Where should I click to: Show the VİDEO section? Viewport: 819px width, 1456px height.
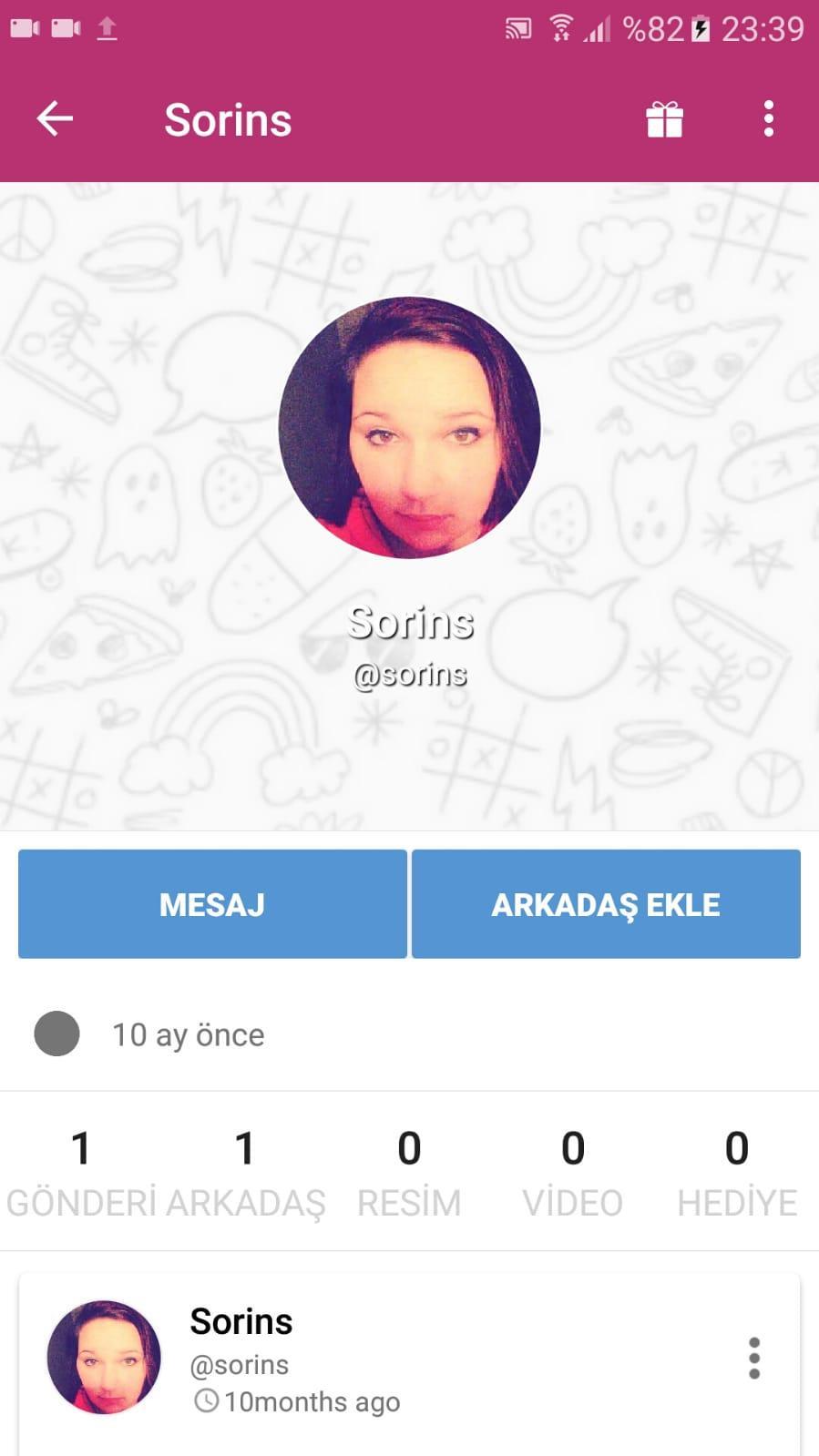point(572,1172)
